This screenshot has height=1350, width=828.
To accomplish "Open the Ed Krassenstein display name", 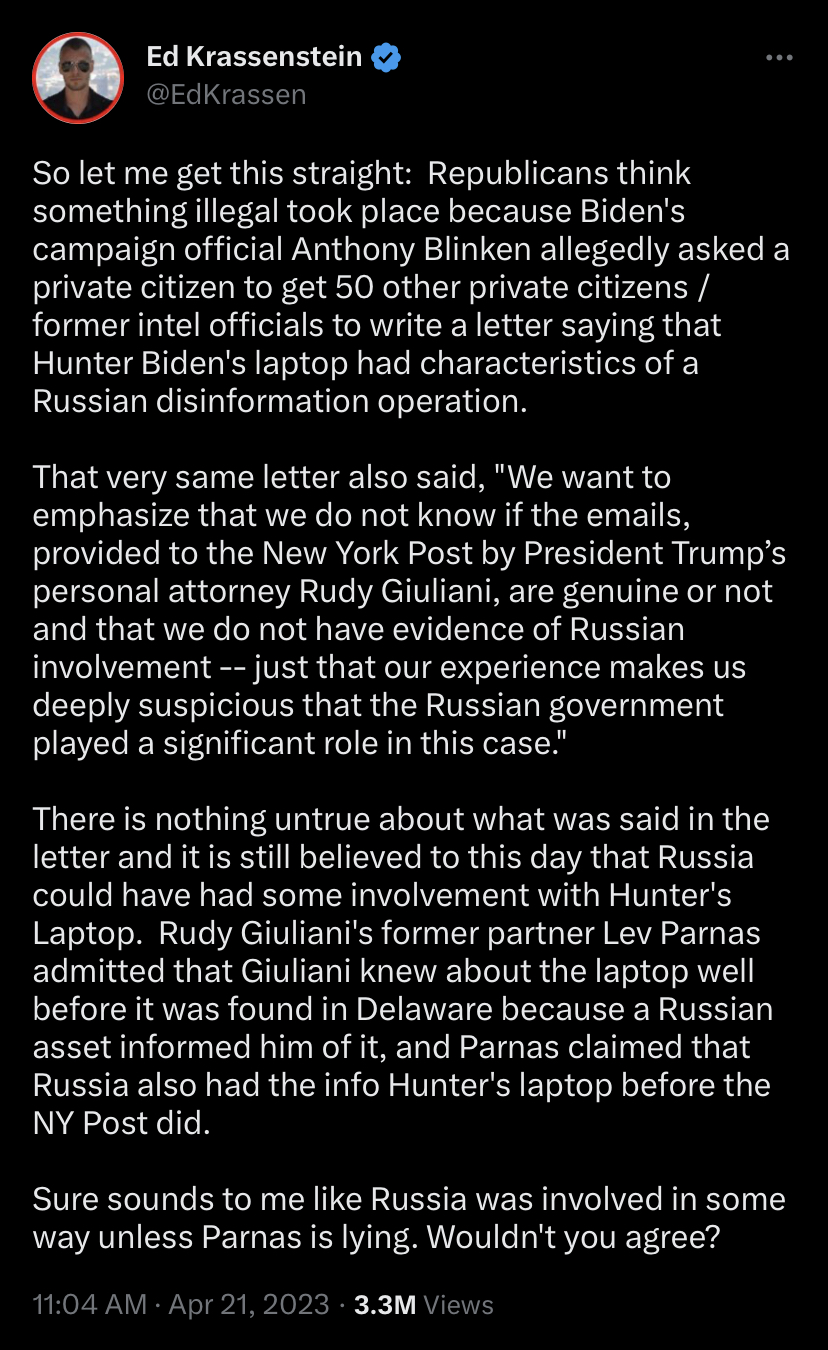I will click(254, 57).
